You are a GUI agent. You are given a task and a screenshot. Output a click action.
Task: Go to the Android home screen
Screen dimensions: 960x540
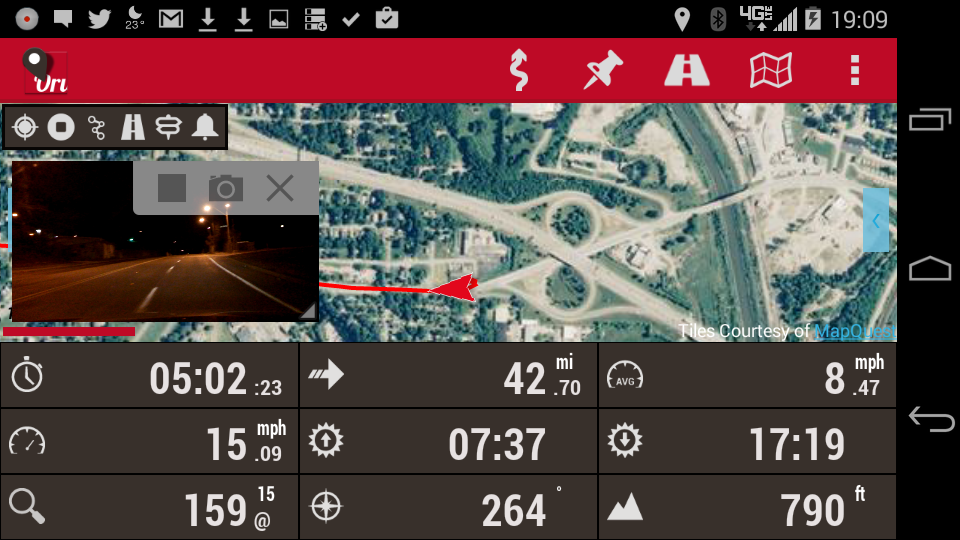tap(930, 269)
